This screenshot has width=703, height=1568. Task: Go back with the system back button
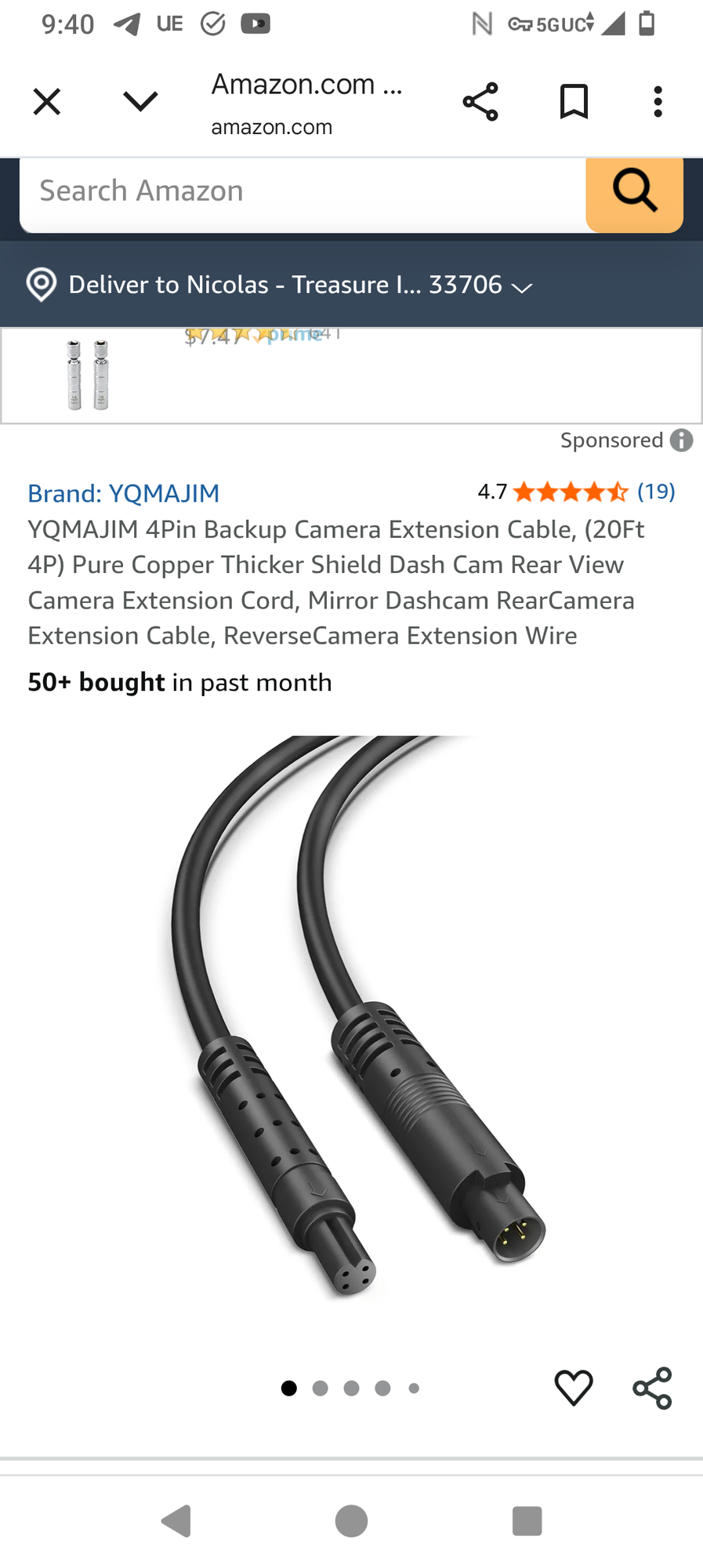(x=176, y=1521)
